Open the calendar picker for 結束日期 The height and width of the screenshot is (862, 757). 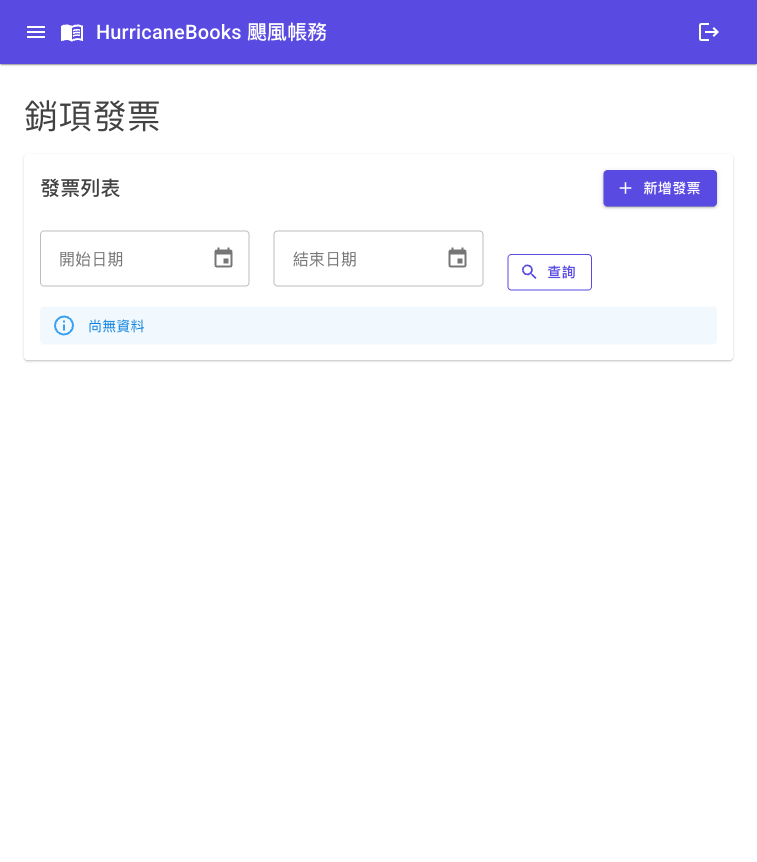(x=457, y=258)
